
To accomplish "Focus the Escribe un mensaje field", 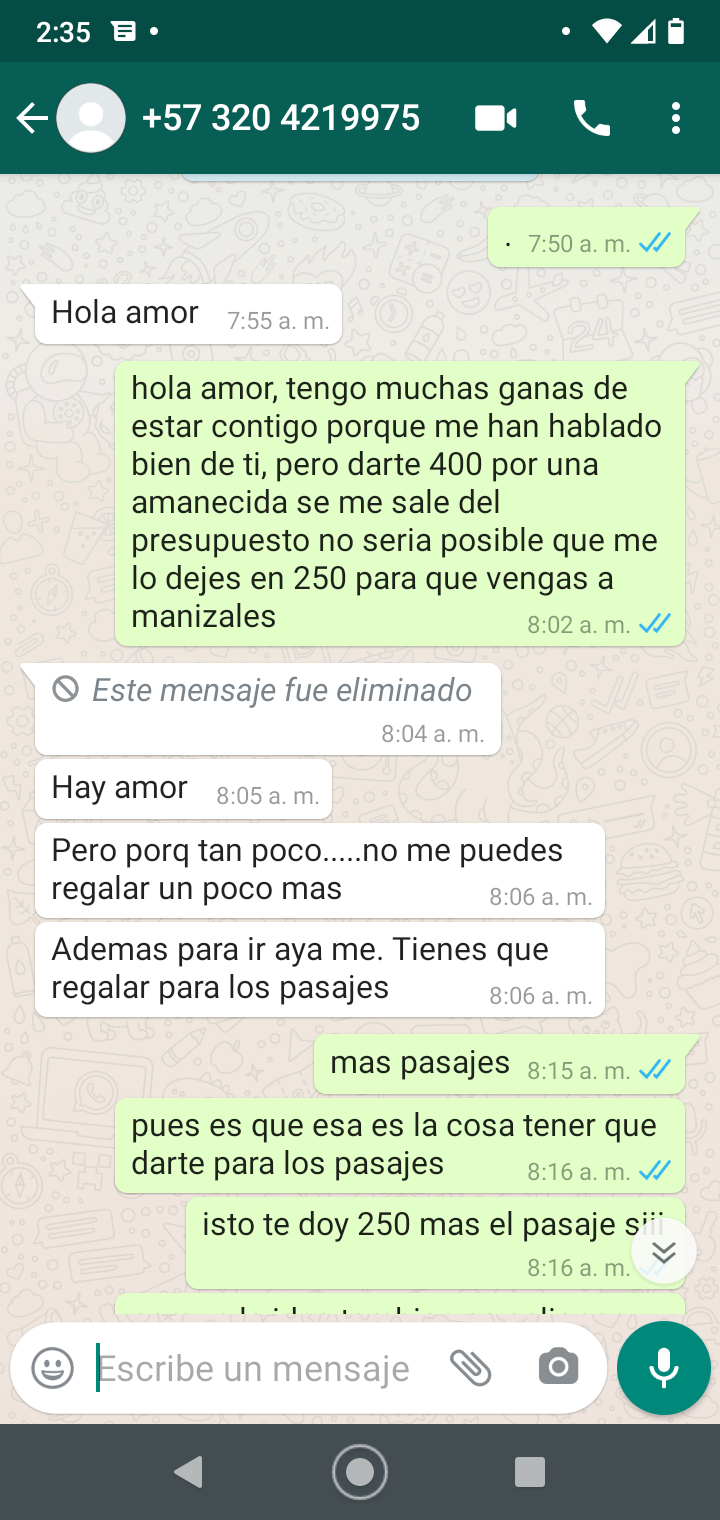I will pyautogui.click(x=255, y=1368).
